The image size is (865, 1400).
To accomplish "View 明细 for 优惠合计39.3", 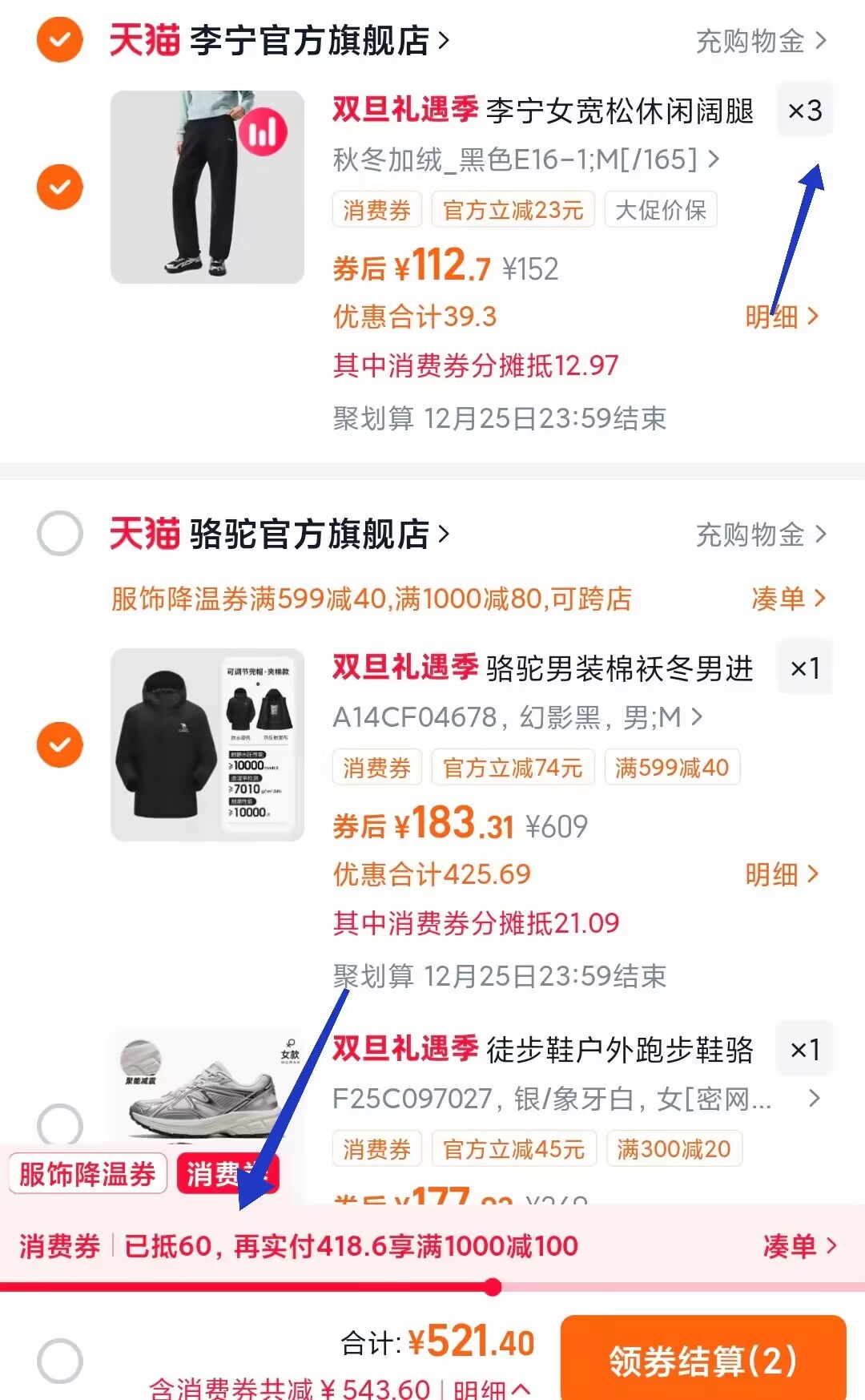I will click(781, 317).
